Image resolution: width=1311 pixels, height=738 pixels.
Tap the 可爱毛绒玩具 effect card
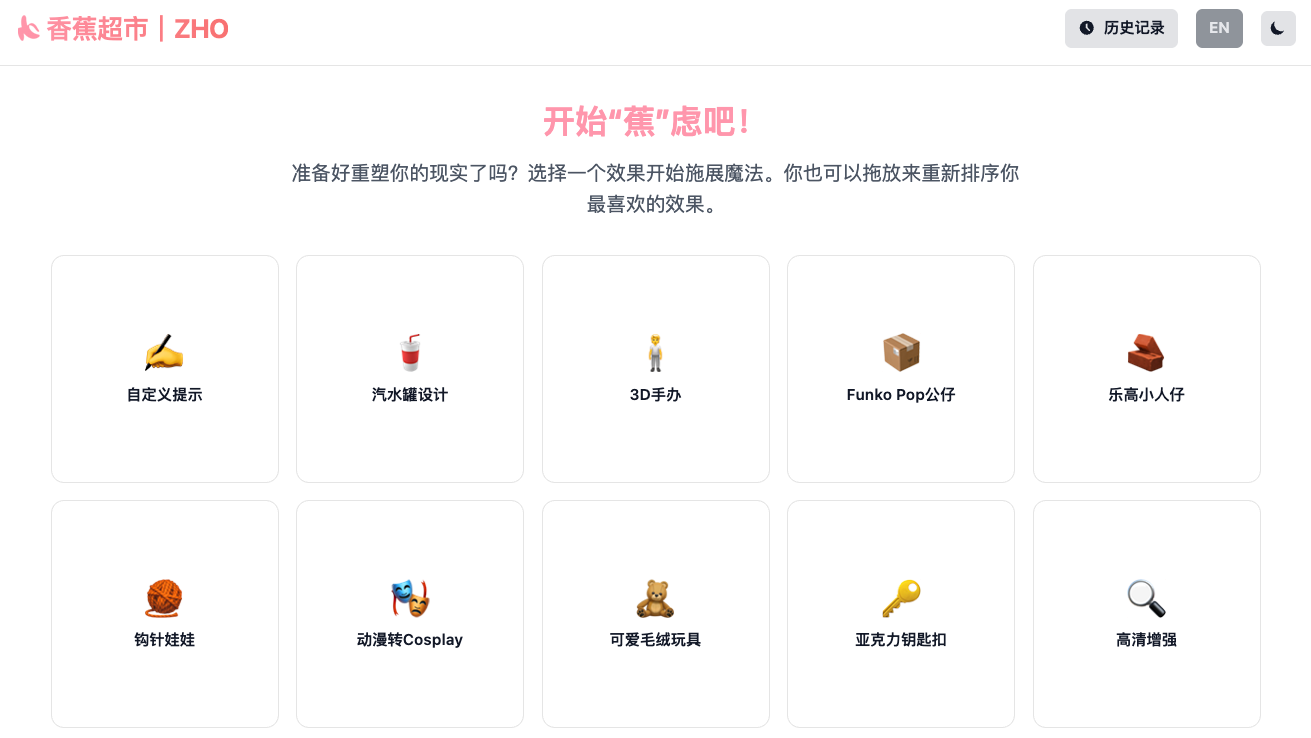(x=656, y=614)
